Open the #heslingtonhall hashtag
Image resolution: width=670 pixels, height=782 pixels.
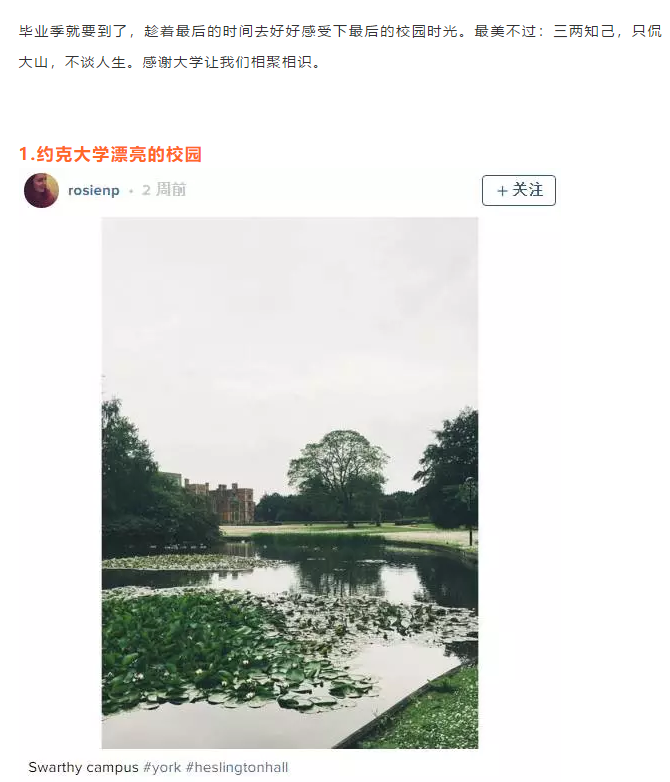click(237, 767)
